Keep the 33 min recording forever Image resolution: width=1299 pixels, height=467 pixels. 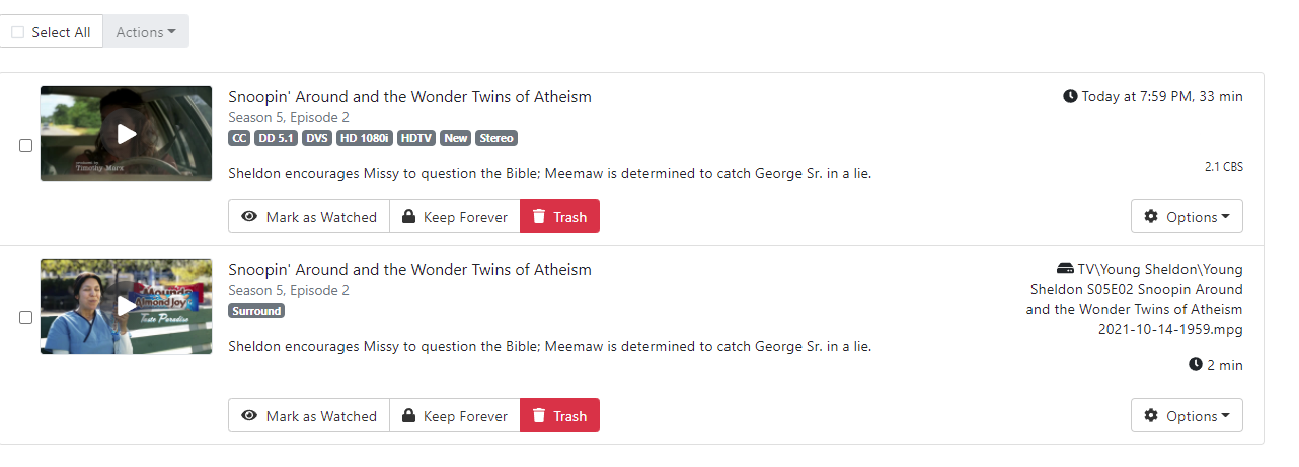[455, 217]
